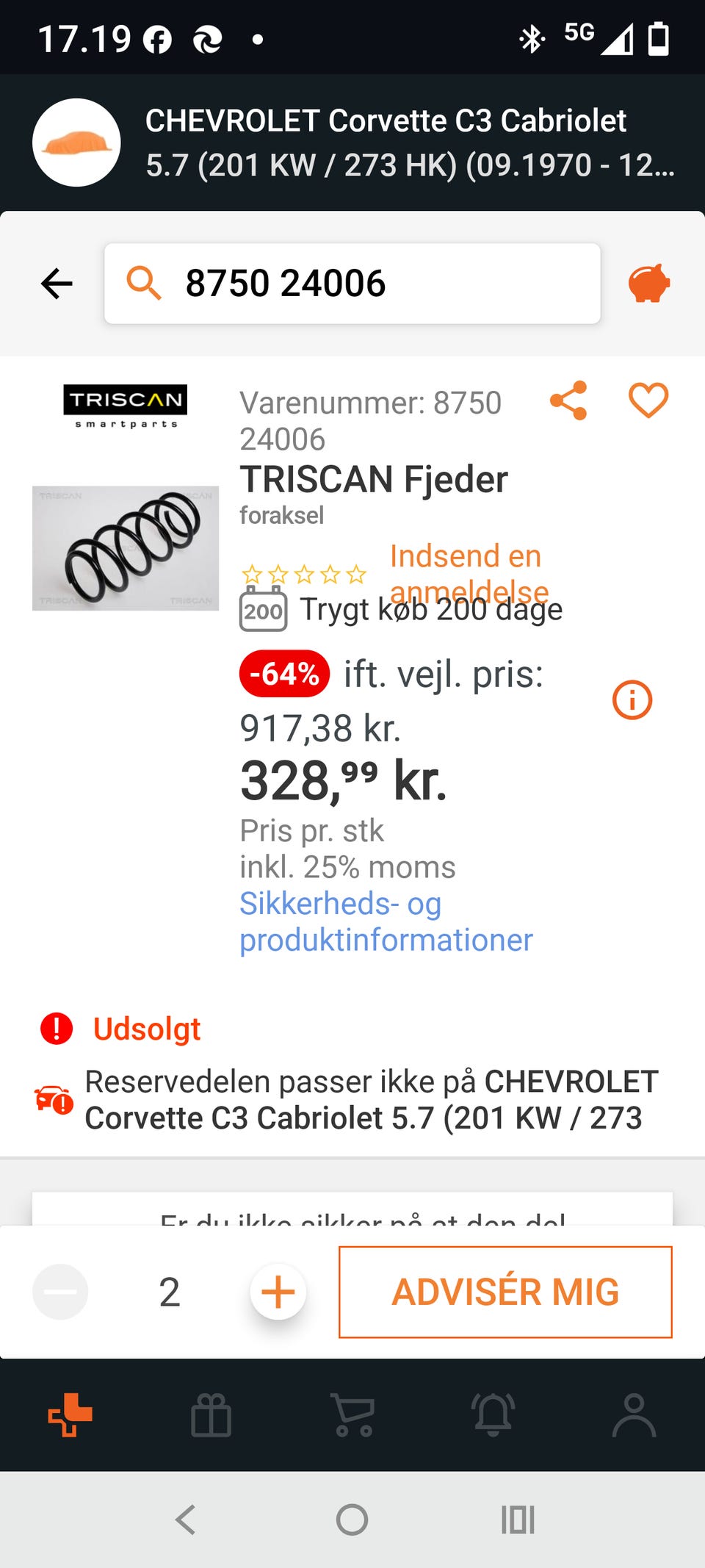Decrease quantity with the minus button
Screen dimensions: 705x1568
coord(60,1292)
